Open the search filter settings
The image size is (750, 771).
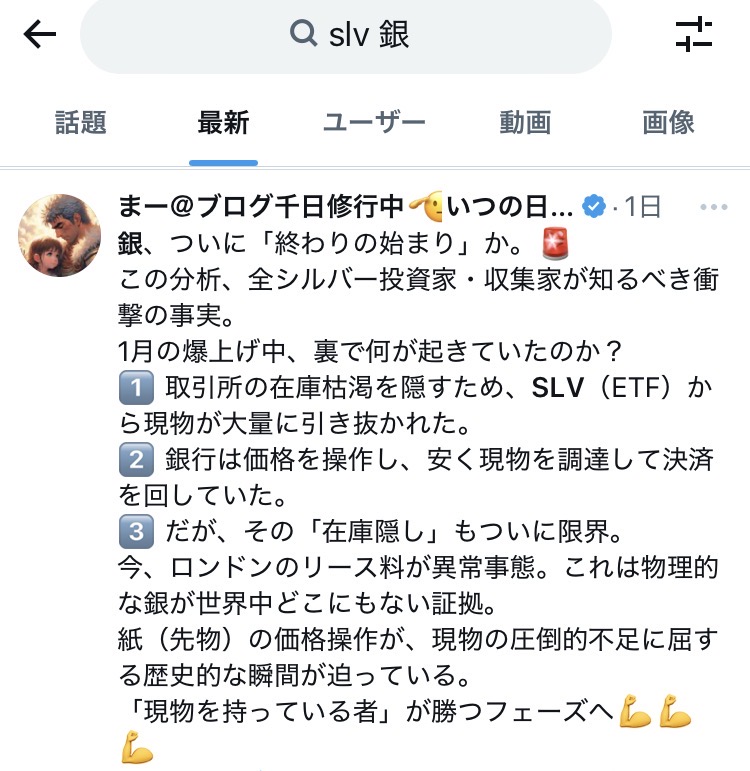[694, 34]
